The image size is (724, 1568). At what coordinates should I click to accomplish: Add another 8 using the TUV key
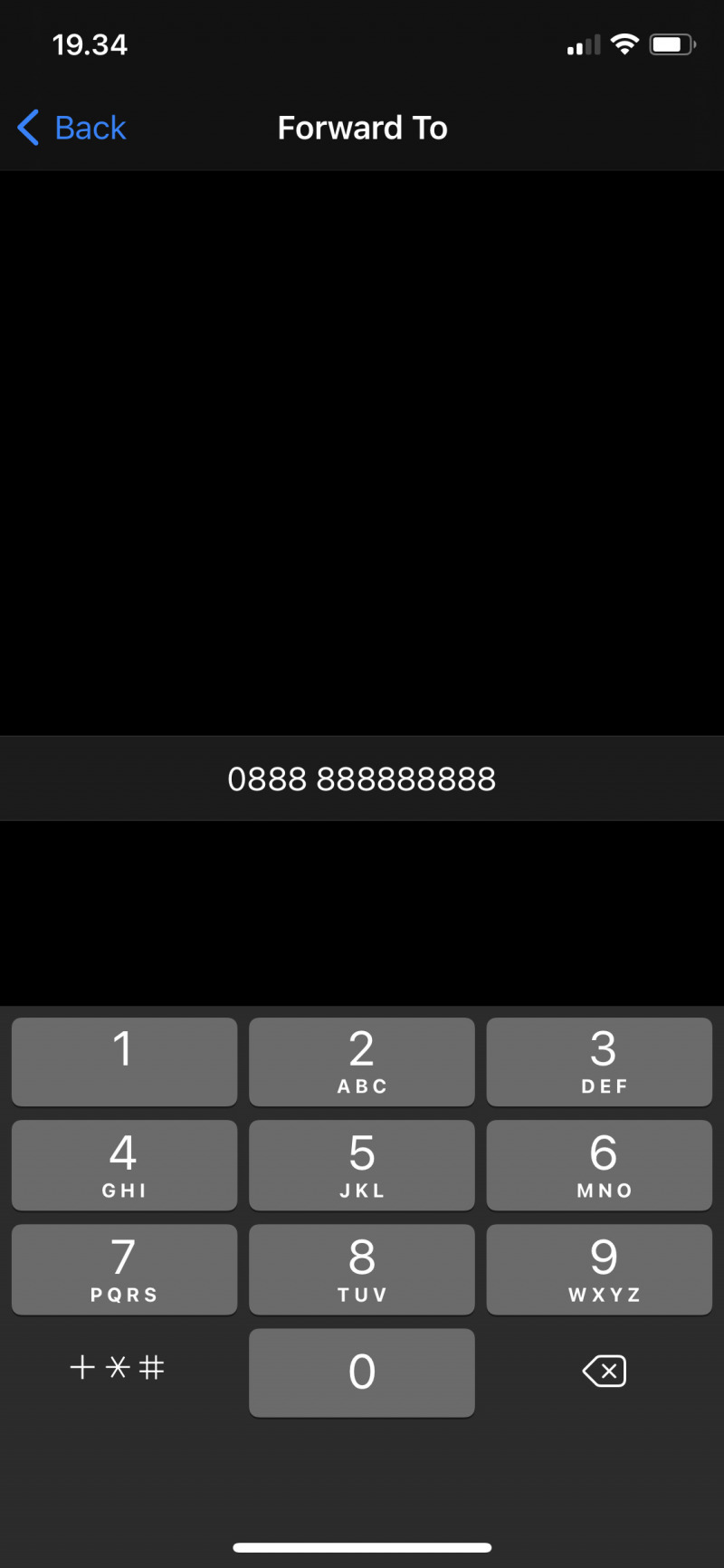[x=362, y=1269]
